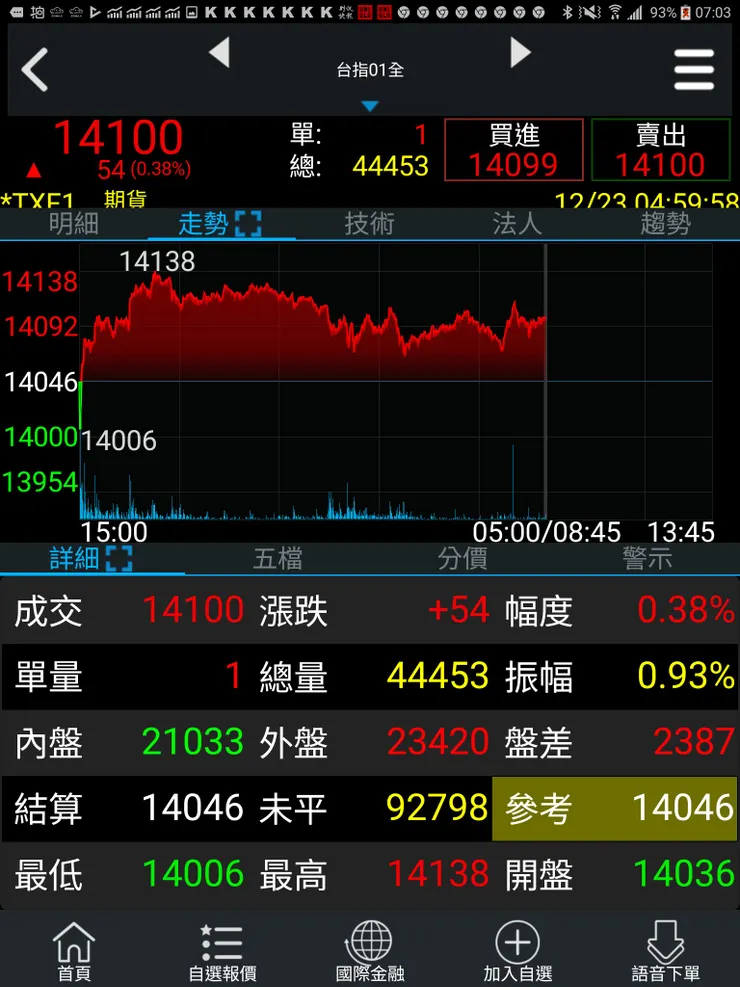Image resolution: width=740 pixels, height=987 pixels.
Task: Switch to the 明細 tab
Action: click(x=74, y=223)
